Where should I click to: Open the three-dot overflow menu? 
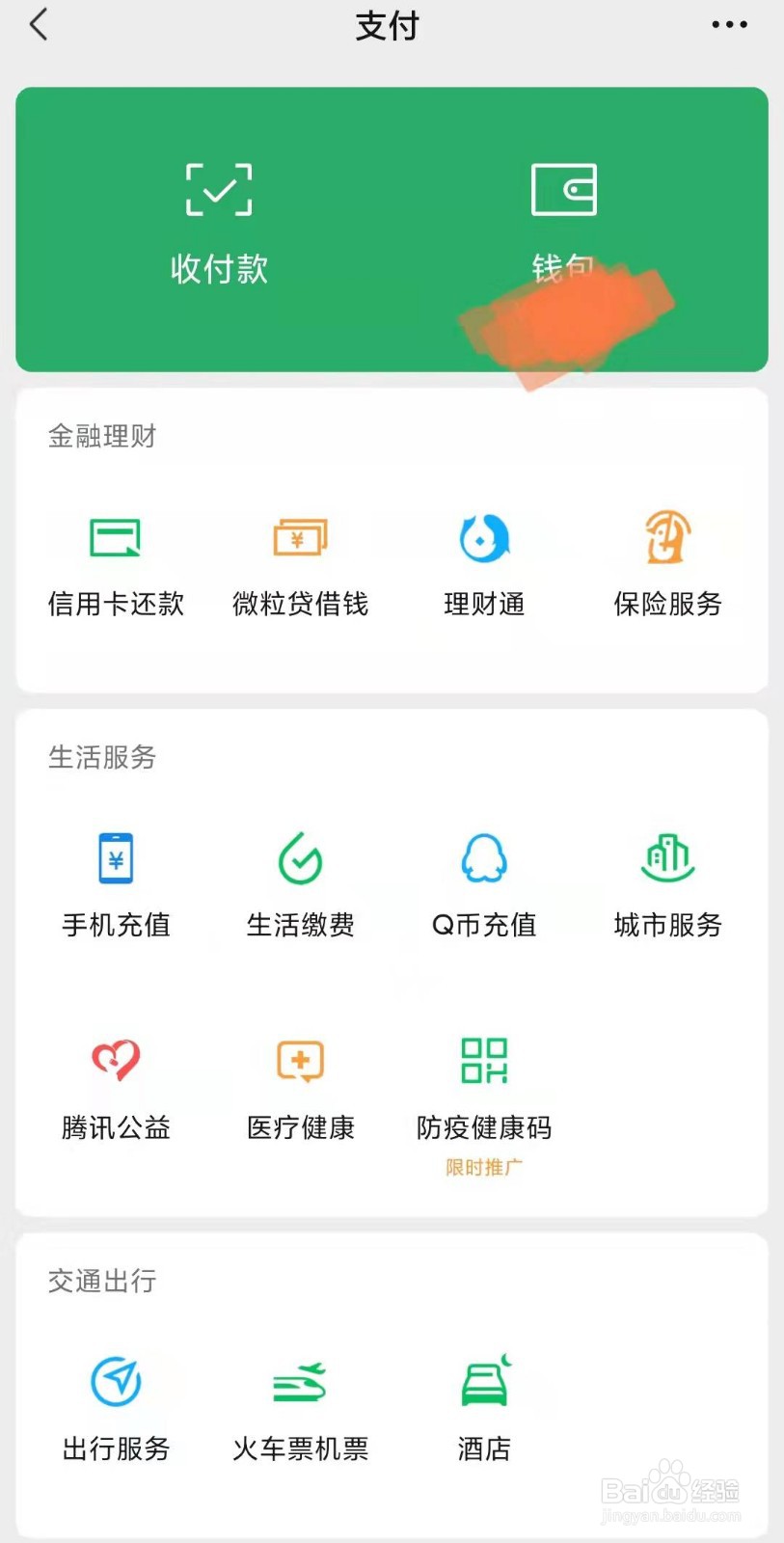pyautogui.click(x=729, y=25)
